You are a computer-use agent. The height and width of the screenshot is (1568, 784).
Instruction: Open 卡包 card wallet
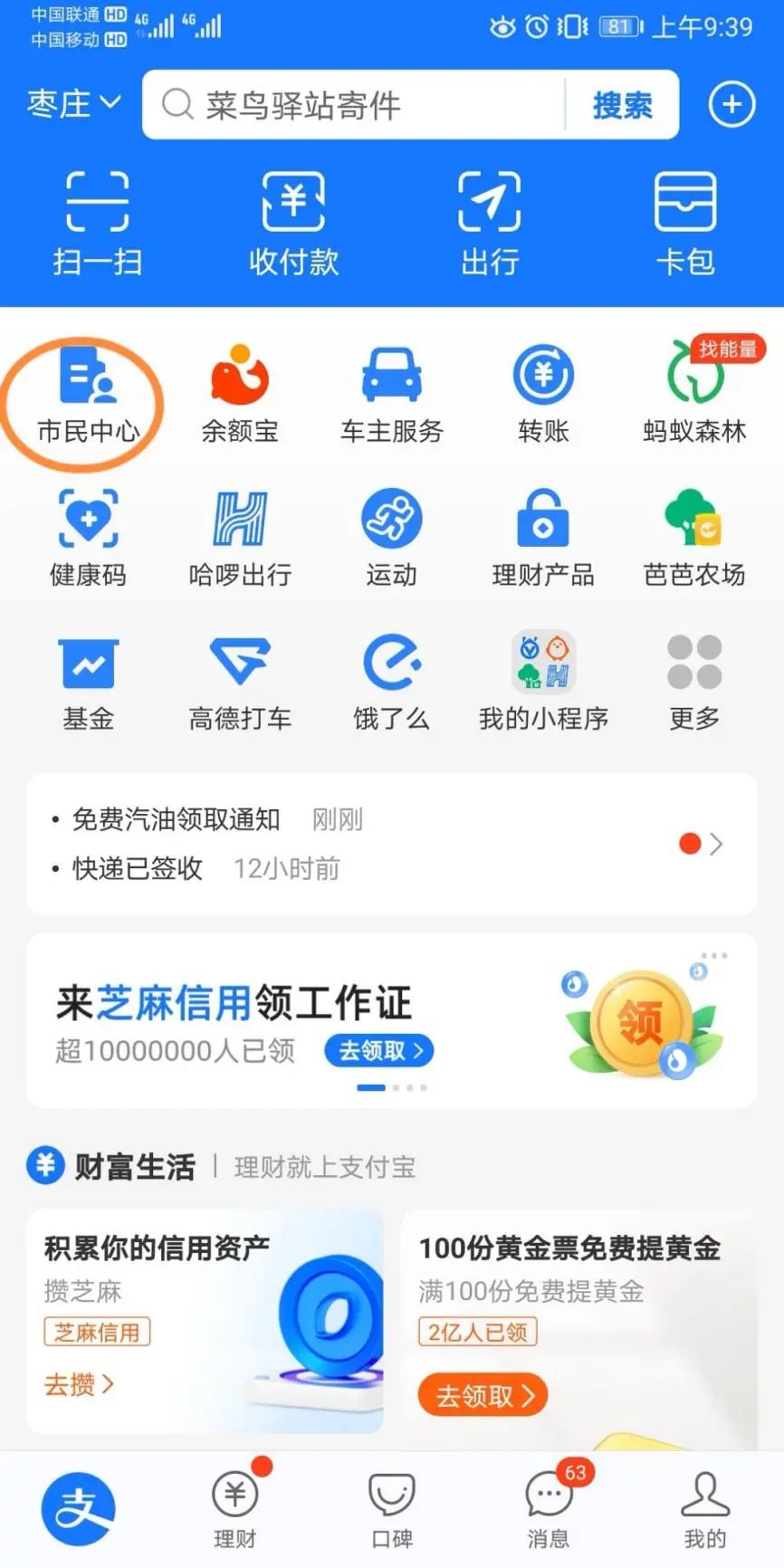[685, 223]
